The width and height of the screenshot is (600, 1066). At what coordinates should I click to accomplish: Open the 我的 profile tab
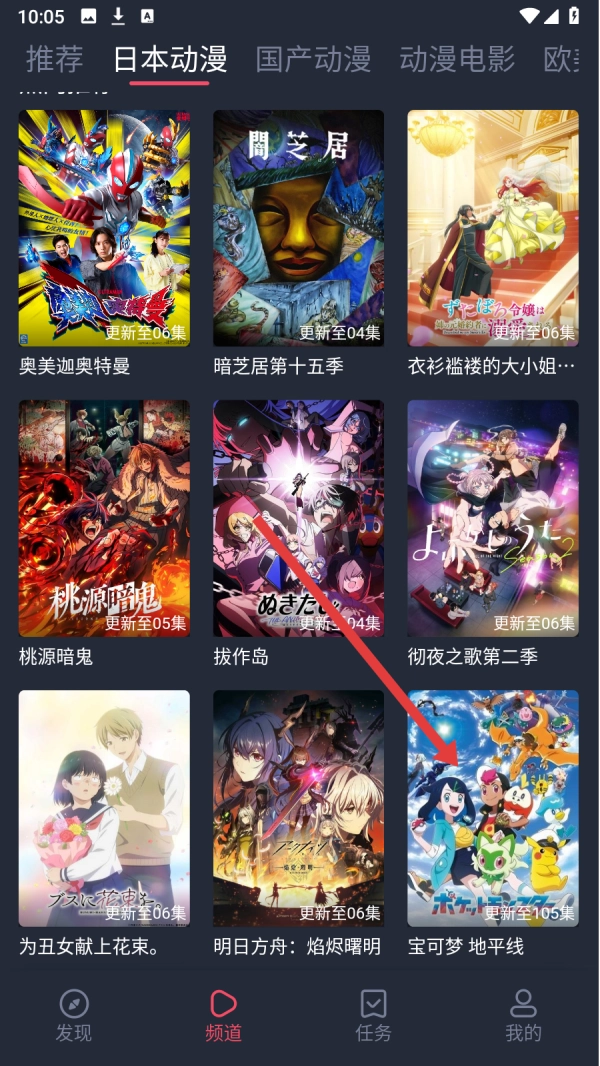[523, 1016]
